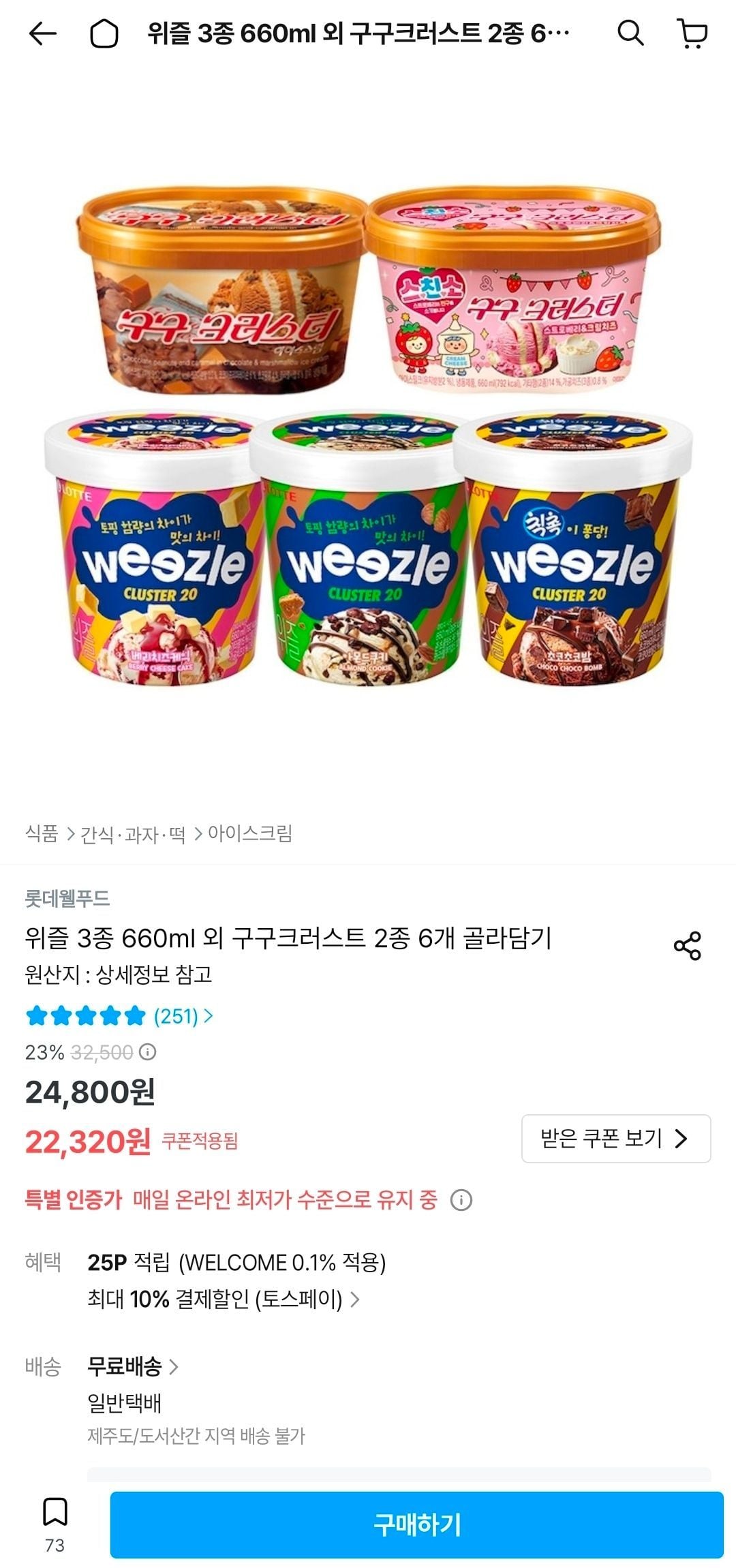Image resolution: width=736 pixels, height=1568 pixels.
Task: Open the 식품 category breadcrumb
Action: [x=42, y=833]
